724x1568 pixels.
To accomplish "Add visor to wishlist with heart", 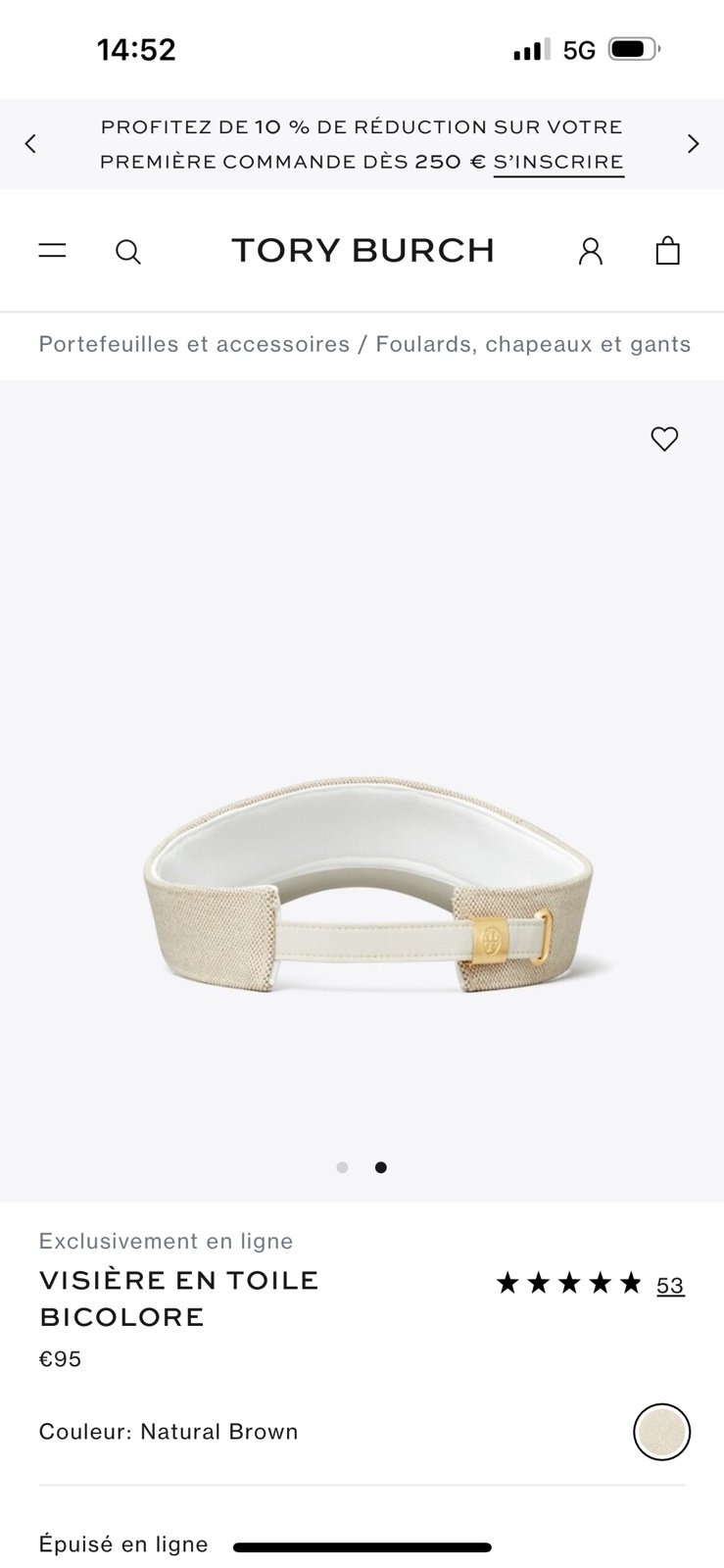I will tap(664, 439).
